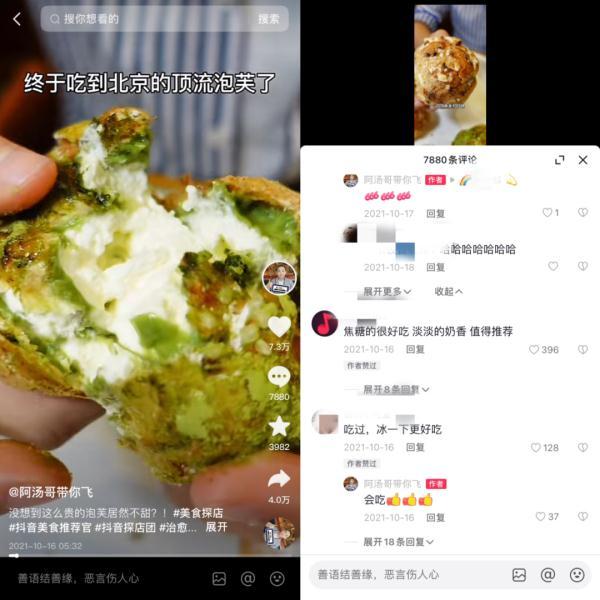Expand 展开8条回复 under the caramel comment
Viewport: 600px width, 600px height.
pos(396,389)
